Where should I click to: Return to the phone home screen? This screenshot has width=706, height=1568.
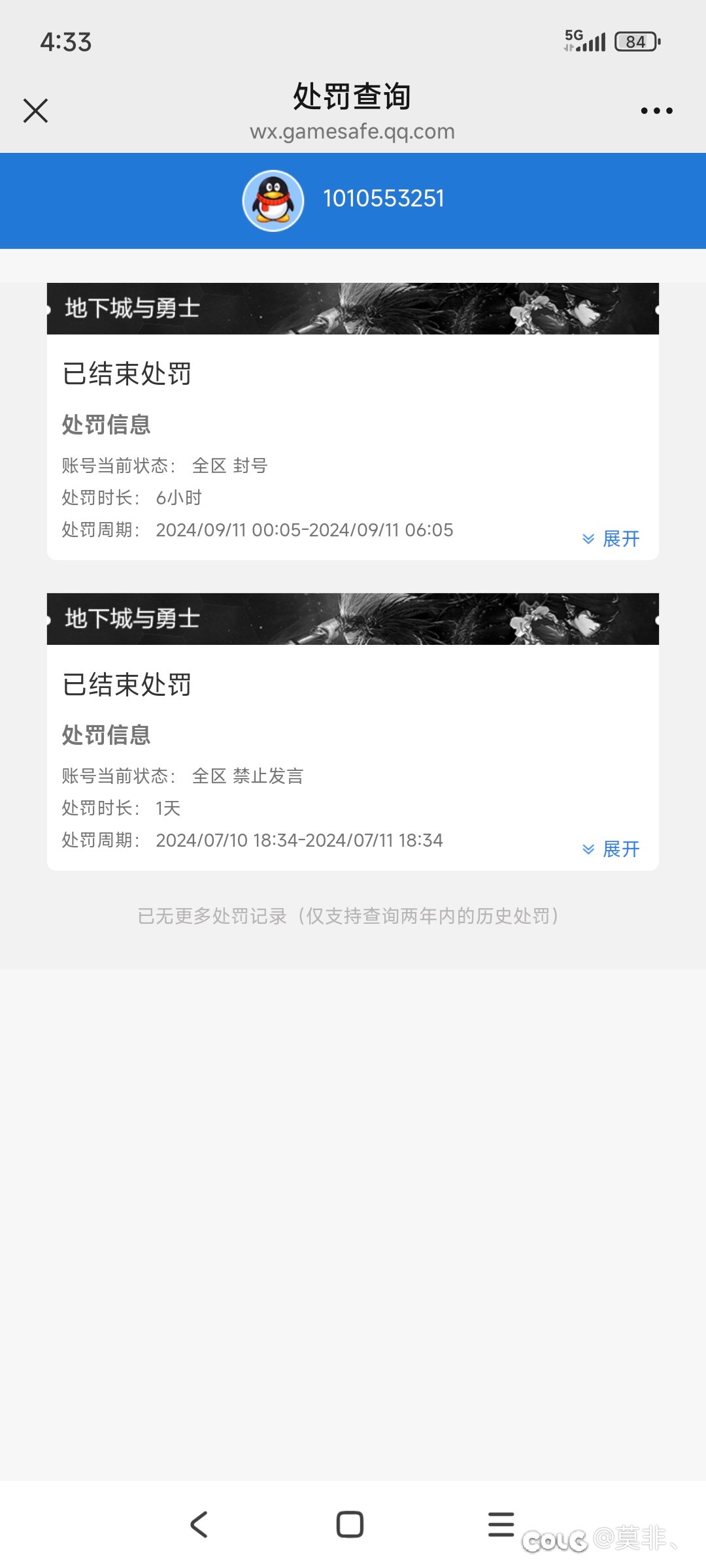point(350,1524)
